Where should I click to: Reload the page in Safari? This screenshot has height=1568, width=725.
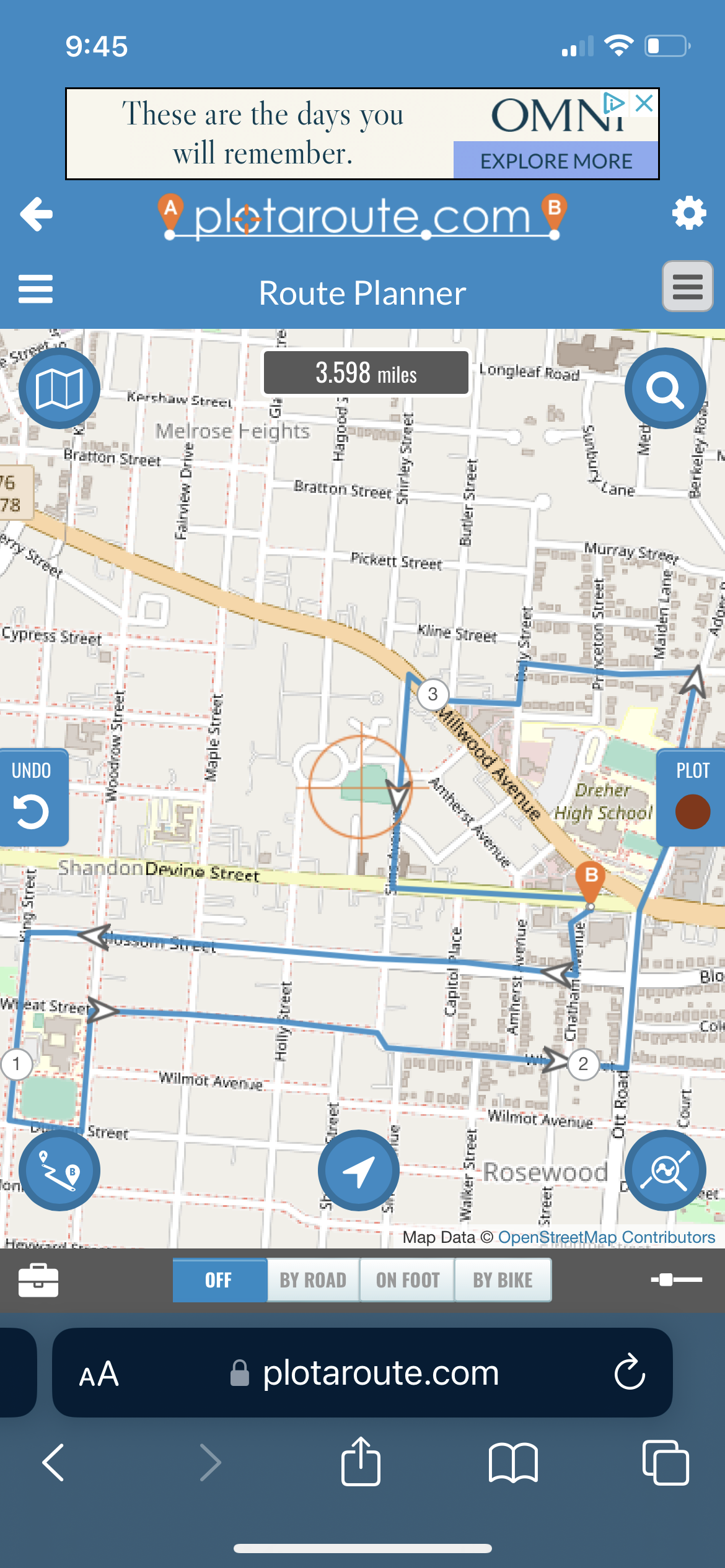(x=630, y=1372)
